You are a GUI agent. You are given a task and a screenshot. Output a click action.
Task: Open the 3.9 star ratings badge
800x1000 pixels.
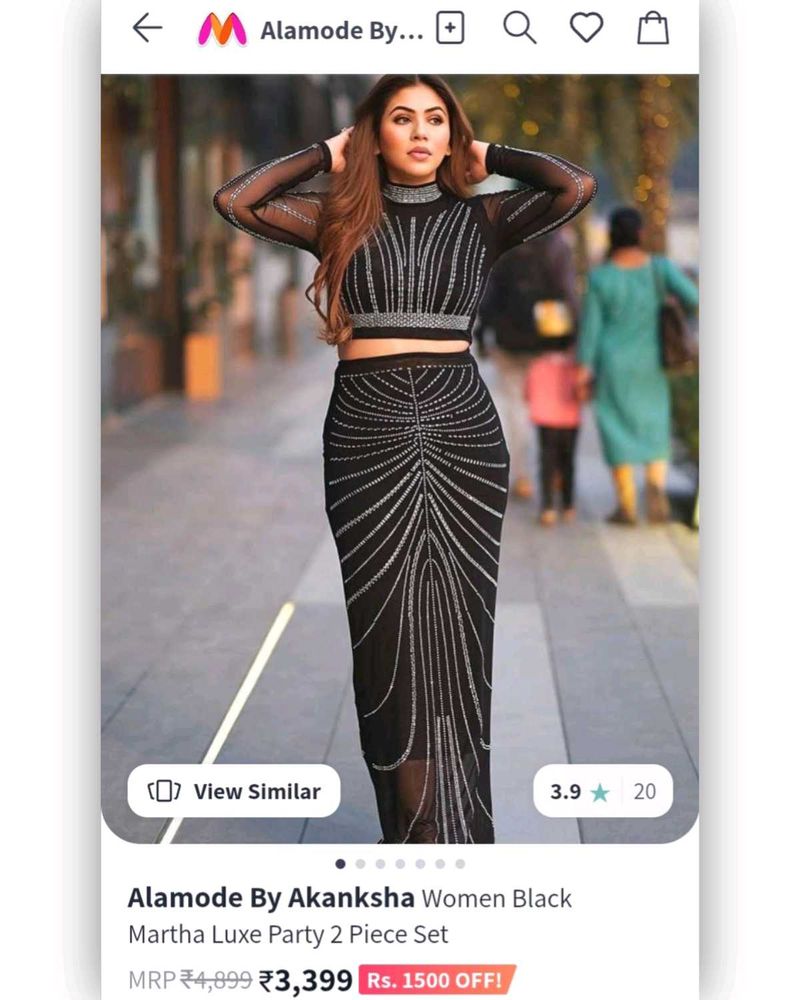coord(602,791)
